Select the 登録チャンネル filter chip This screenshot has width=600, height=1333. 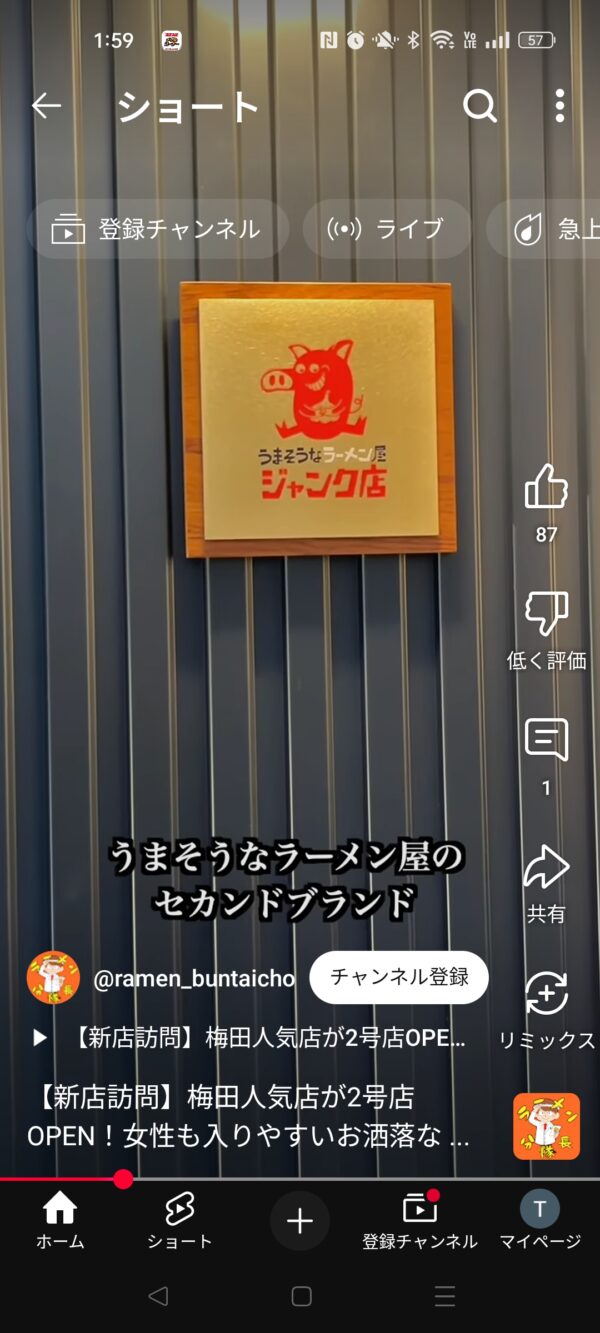coord(157,229)
